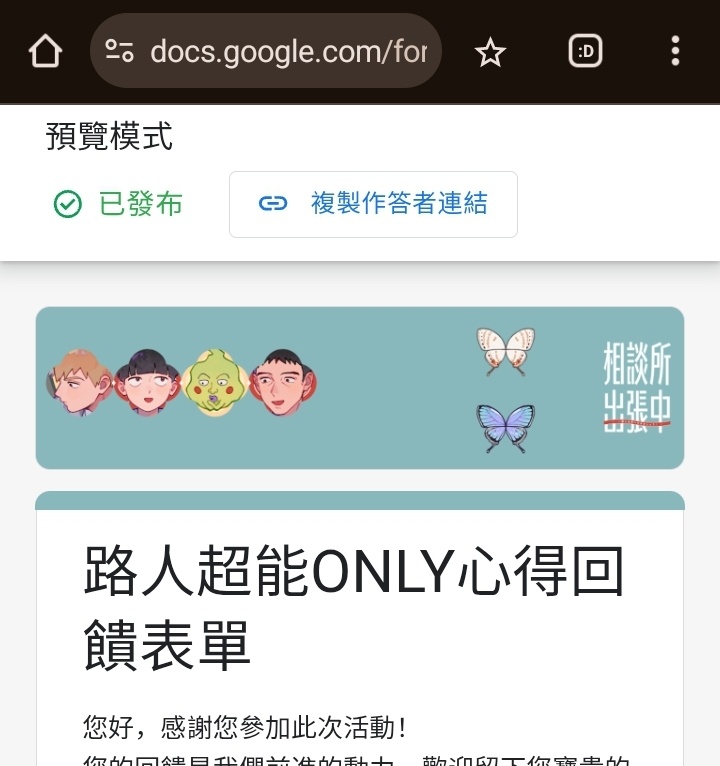Open site info icon in address bar
Image resolution: width=720 pixels, height=766 pixels.
click(120, 51)
